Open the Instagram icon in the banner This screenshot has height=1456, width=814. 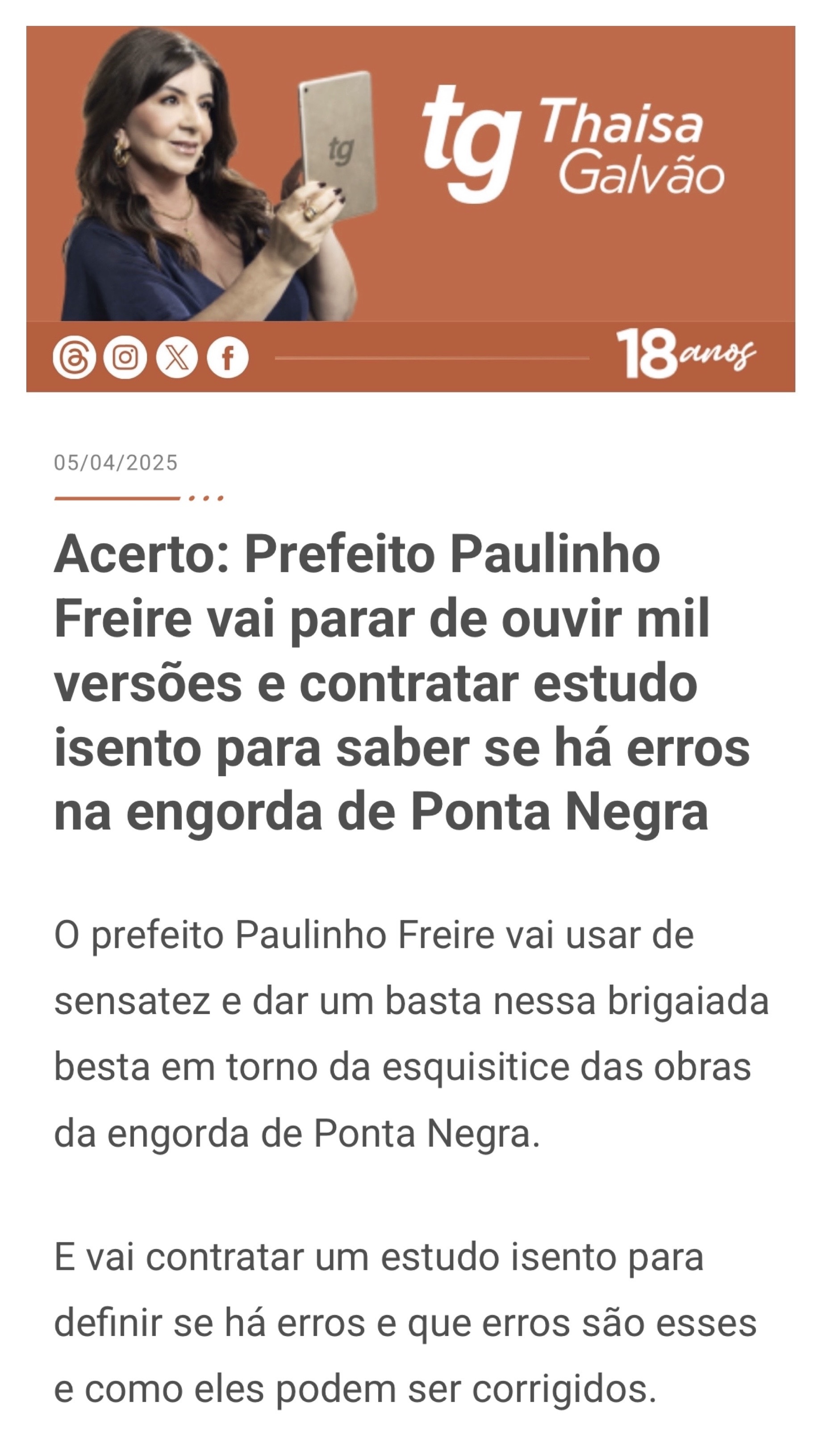[125, 357]
